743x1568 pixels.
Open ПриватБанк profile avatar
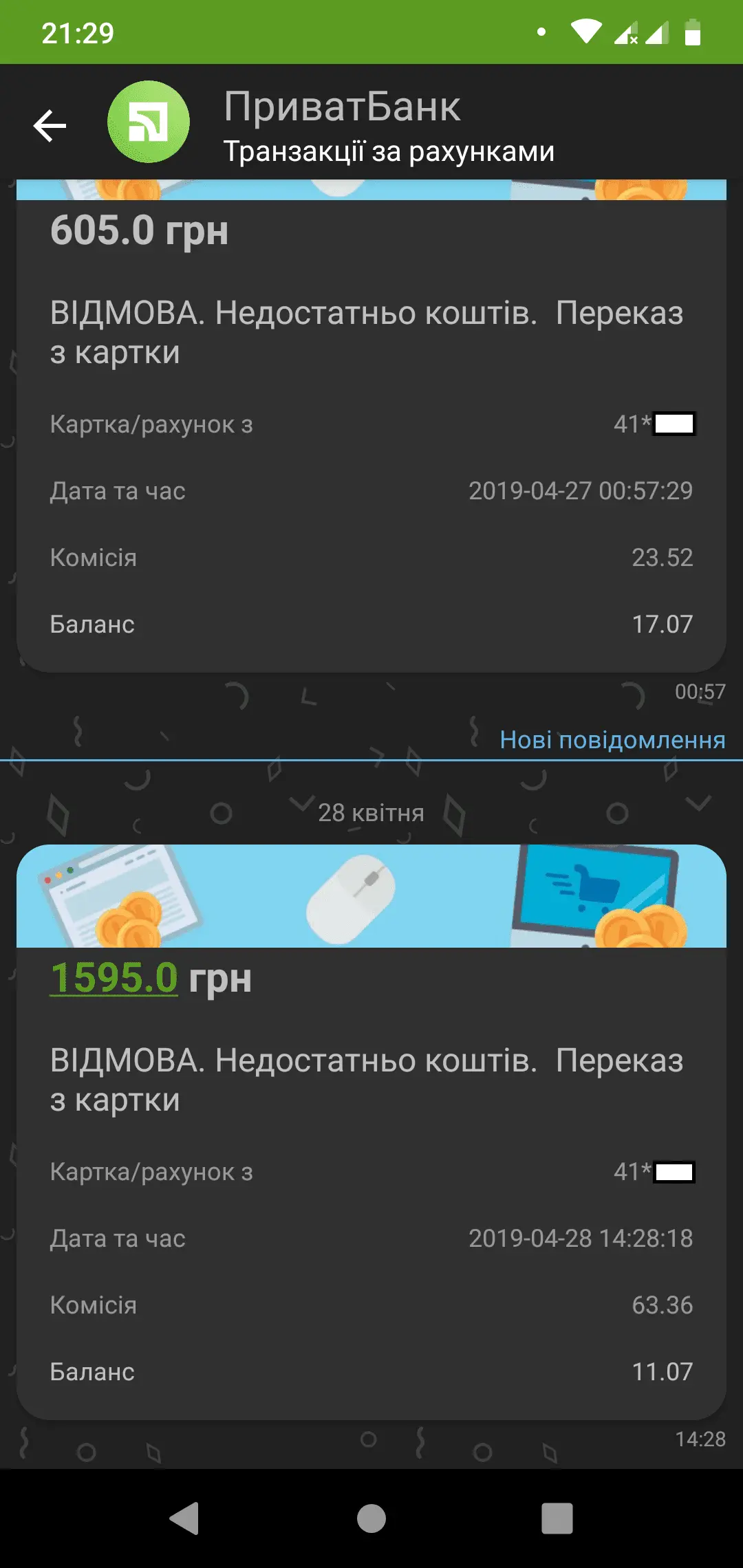(149, 122)
